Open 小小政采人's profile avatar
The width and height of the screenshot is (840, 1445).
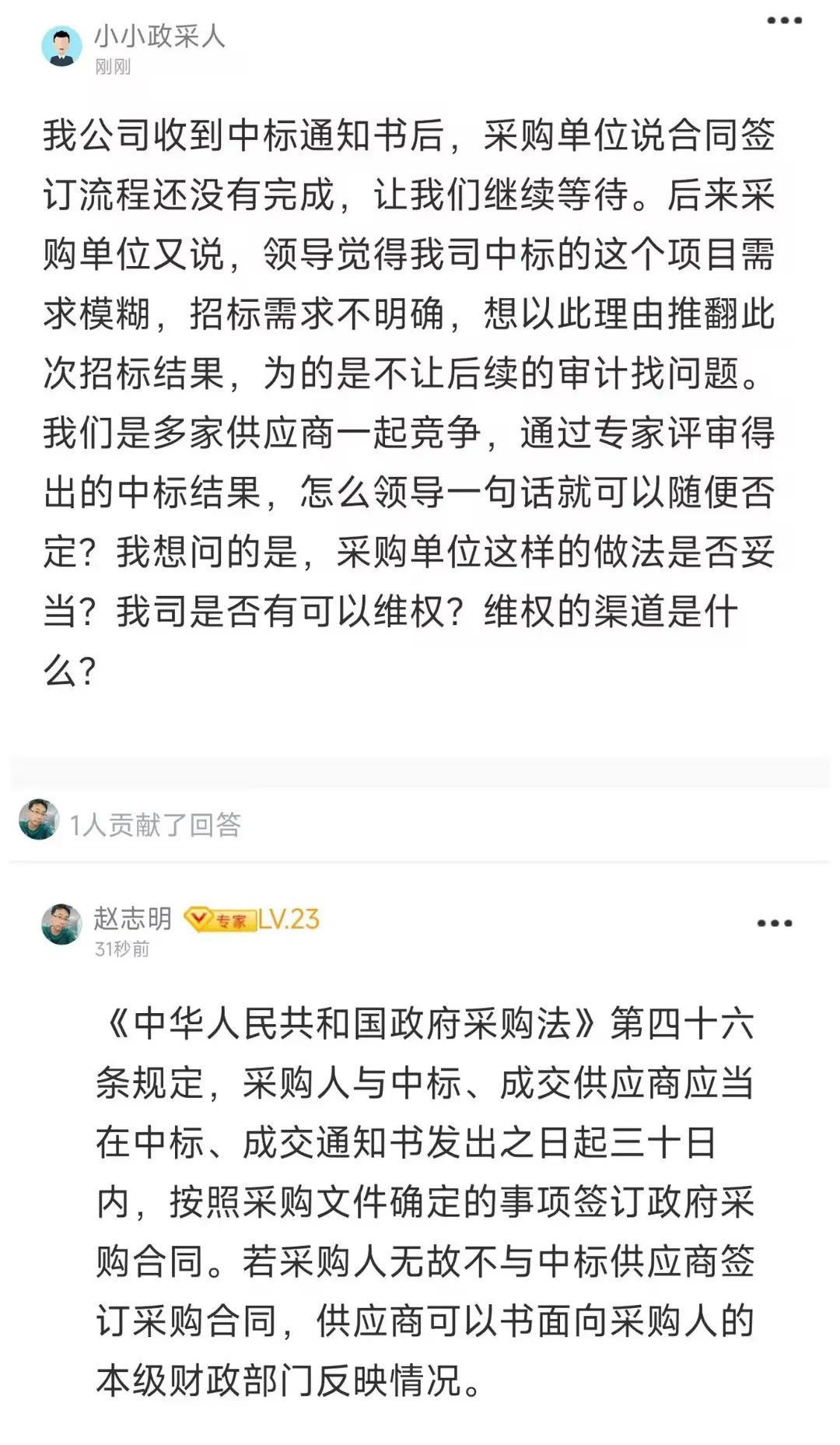click(x=61, y=46)
